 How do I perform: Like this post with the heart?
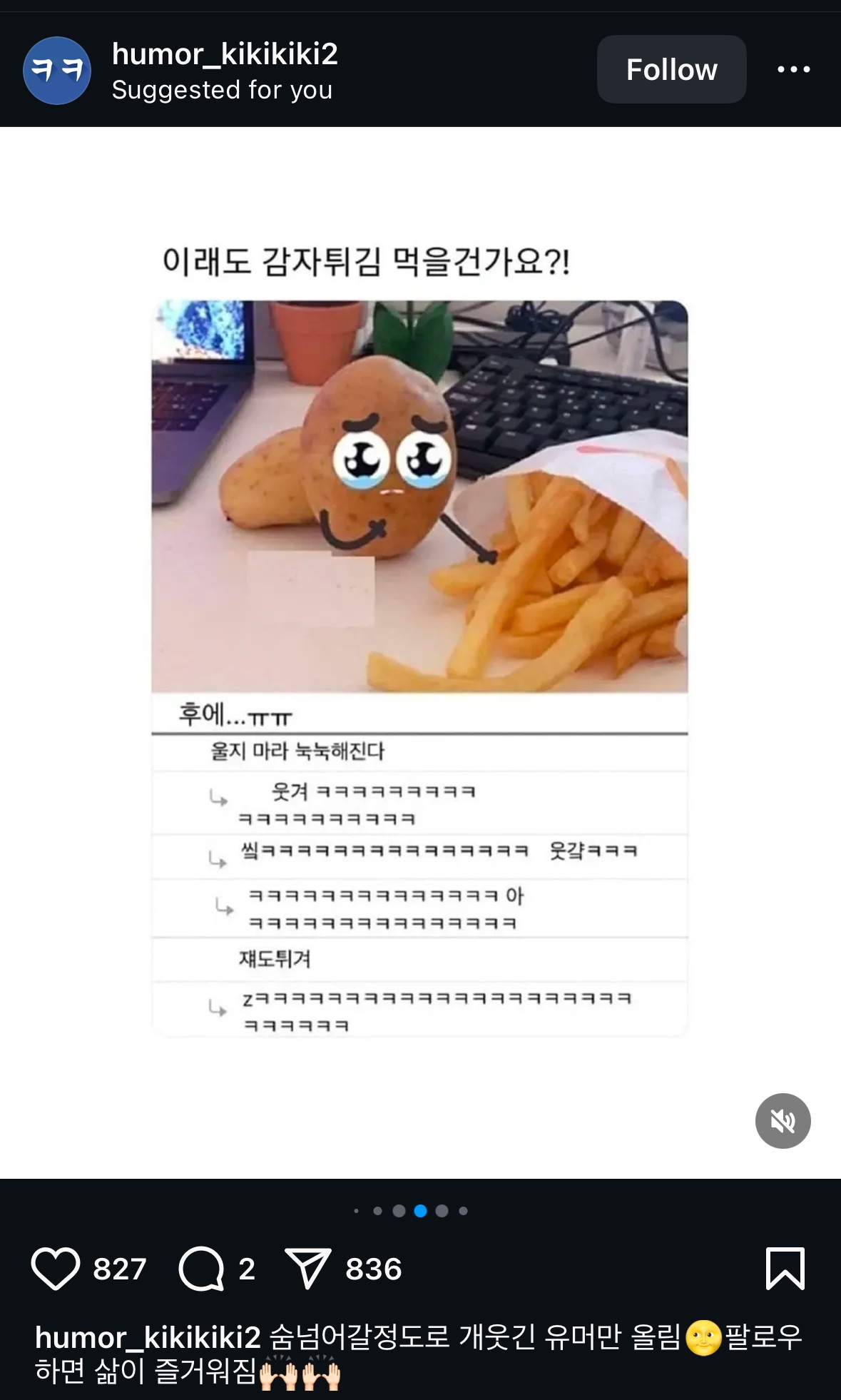pyautogui.click(x=56, y=1268)
